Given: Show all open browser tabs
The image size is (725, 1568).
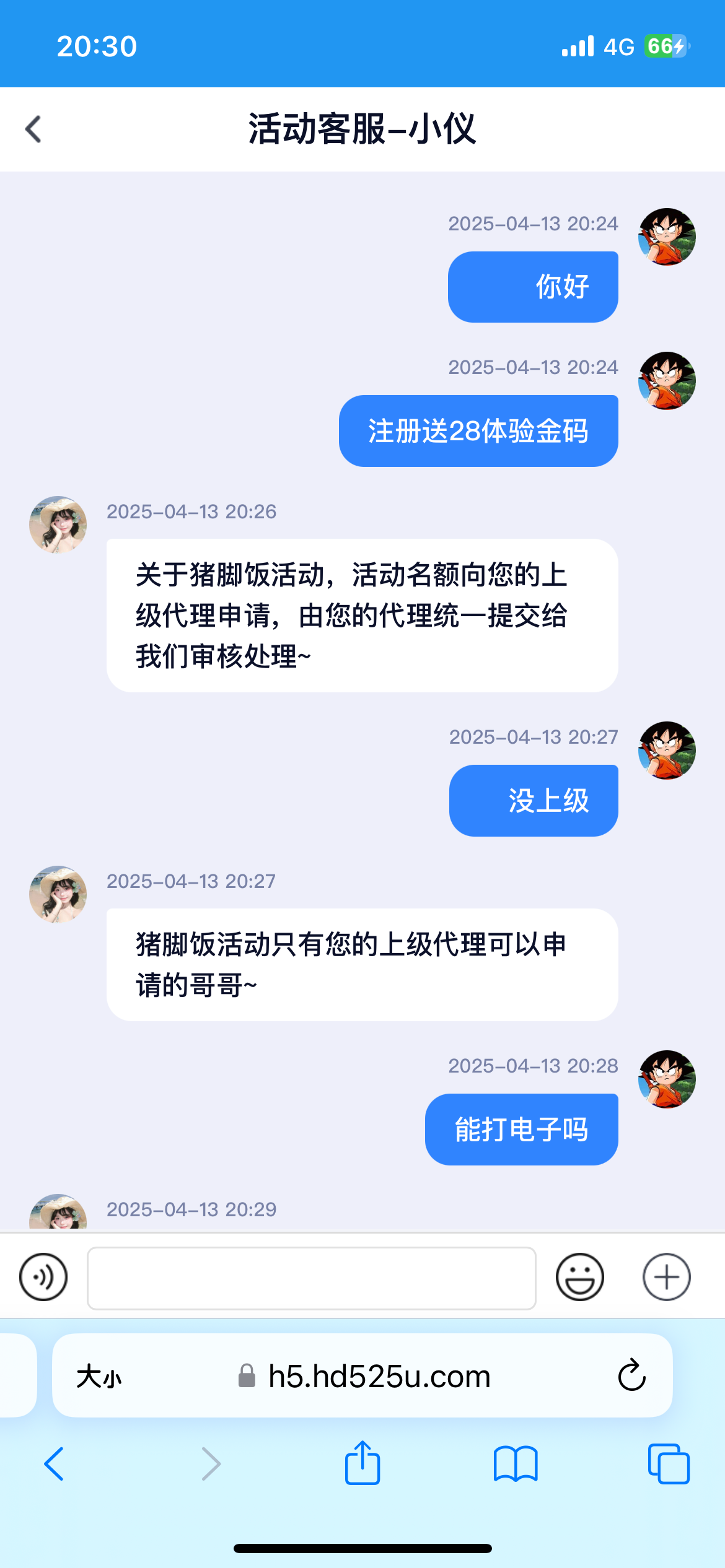Looking at the screenshot, I should click(668, 1464).
